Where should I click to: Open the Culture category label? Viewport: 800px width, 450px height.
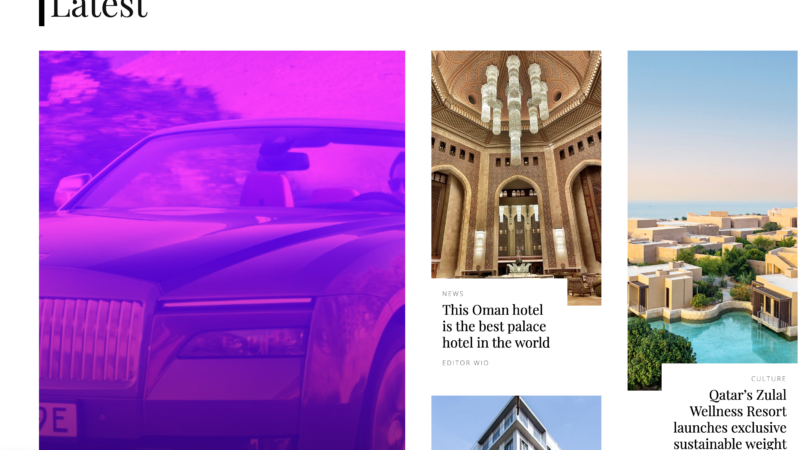click(768, 379)
